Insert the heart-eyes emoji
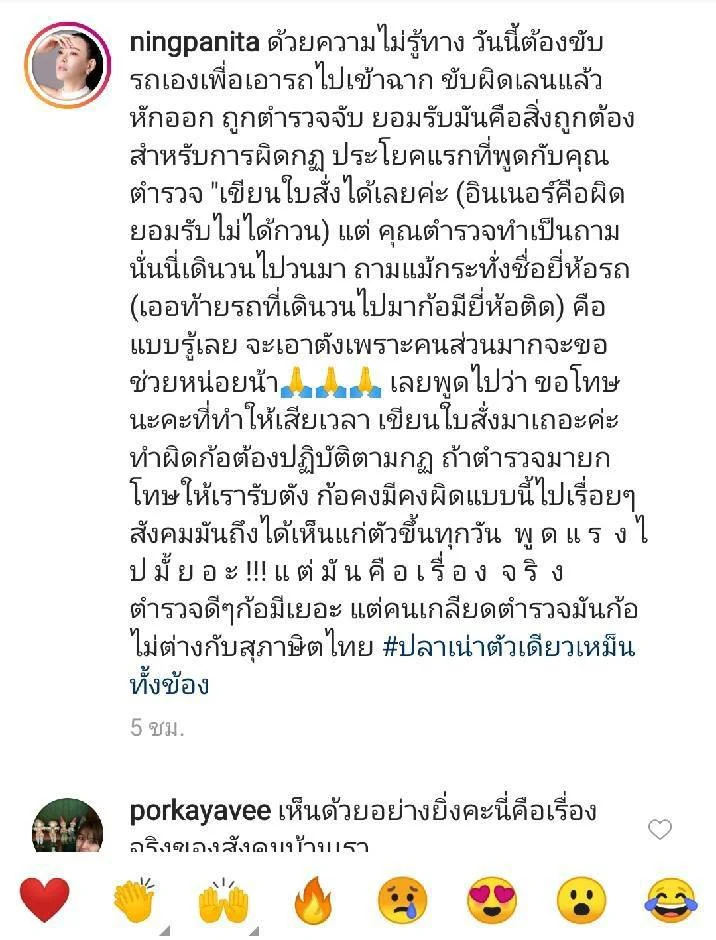 [491, 899]
